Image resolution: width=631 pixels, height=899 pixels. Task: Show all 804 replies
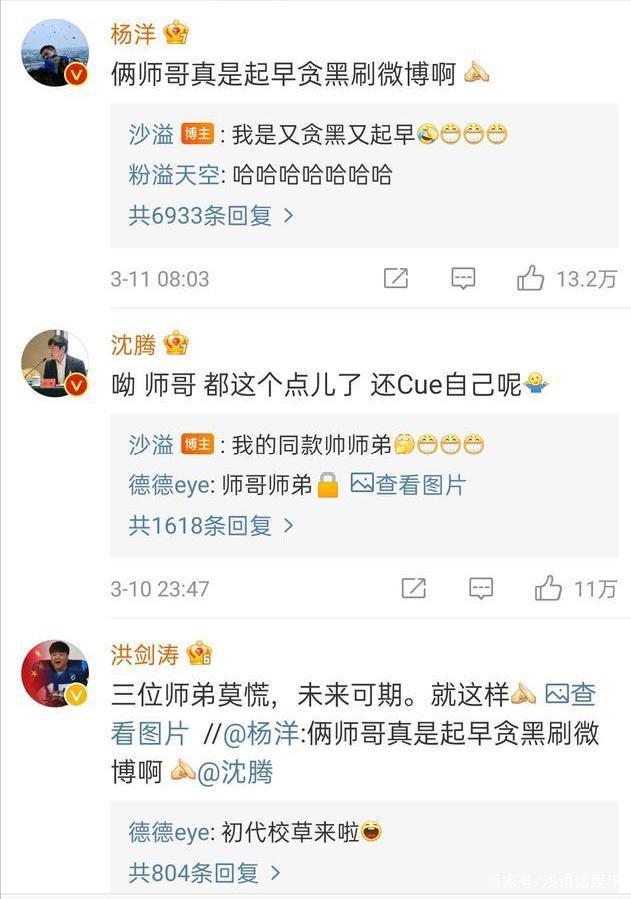click(204, 873)
